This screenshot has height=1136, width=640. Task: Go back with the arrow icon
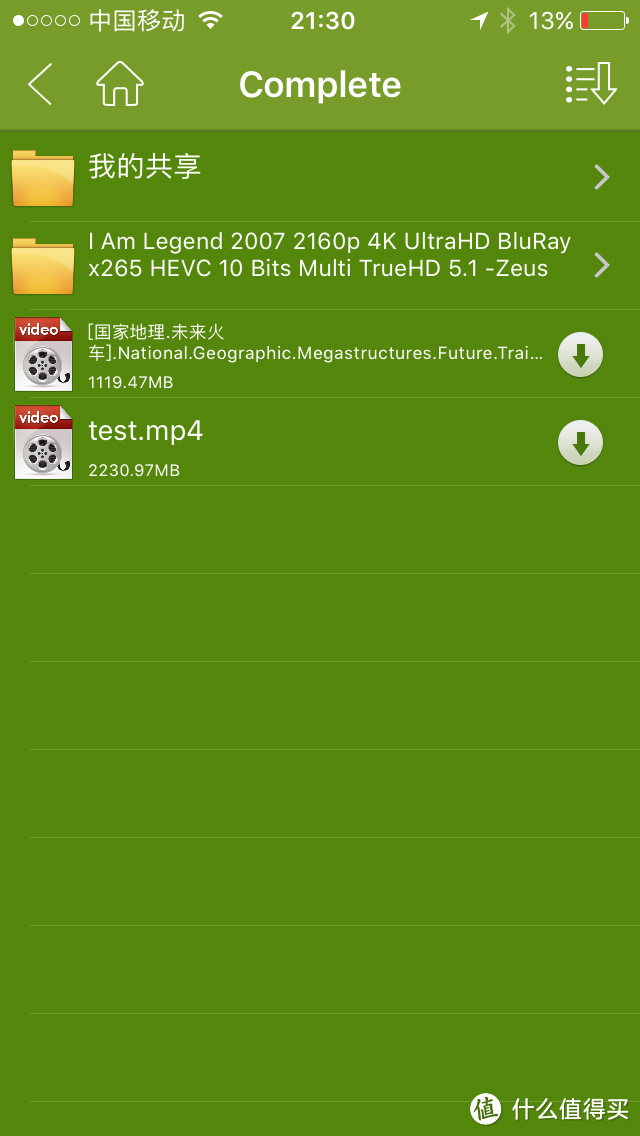(x=40, y=85)
